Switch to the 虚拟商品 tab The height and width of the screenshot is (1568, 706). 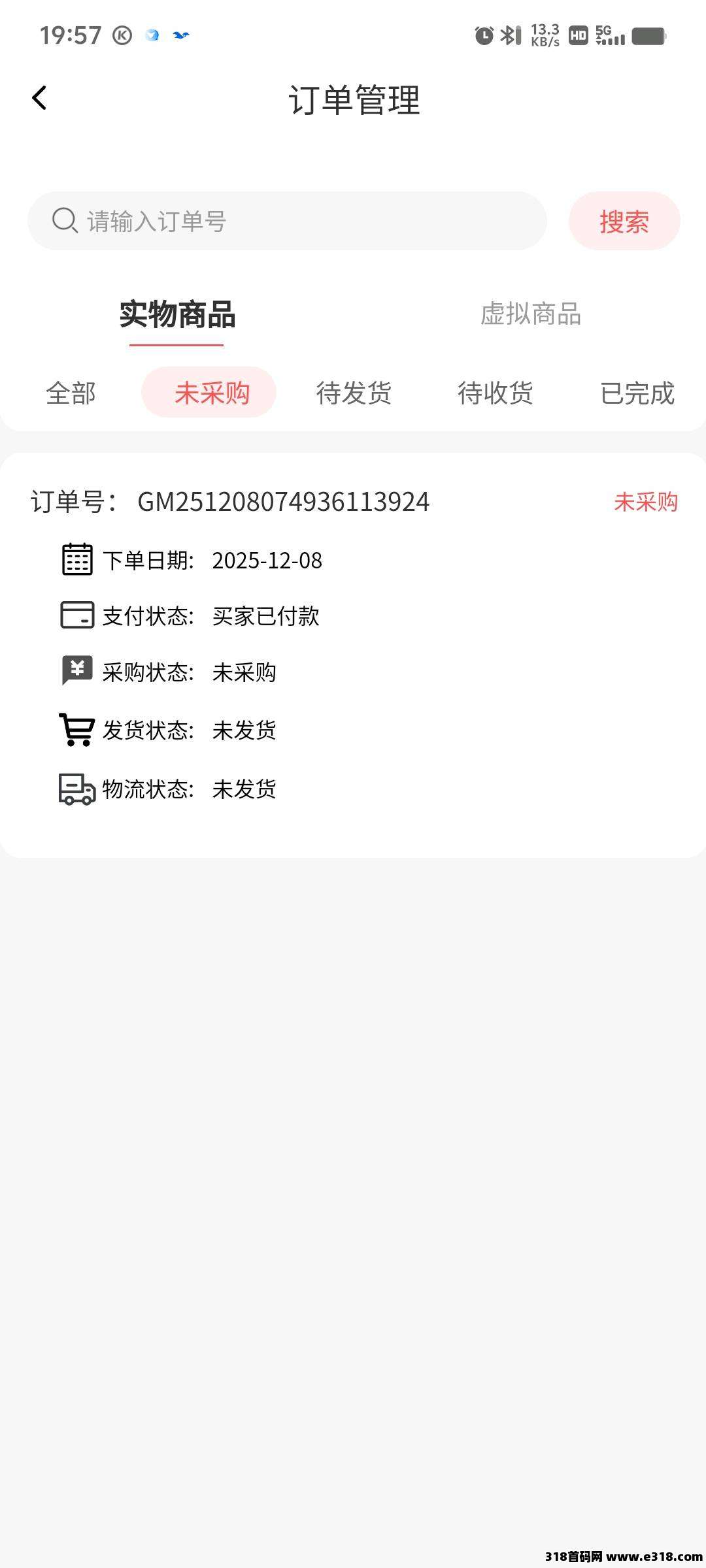coord(530,315)
